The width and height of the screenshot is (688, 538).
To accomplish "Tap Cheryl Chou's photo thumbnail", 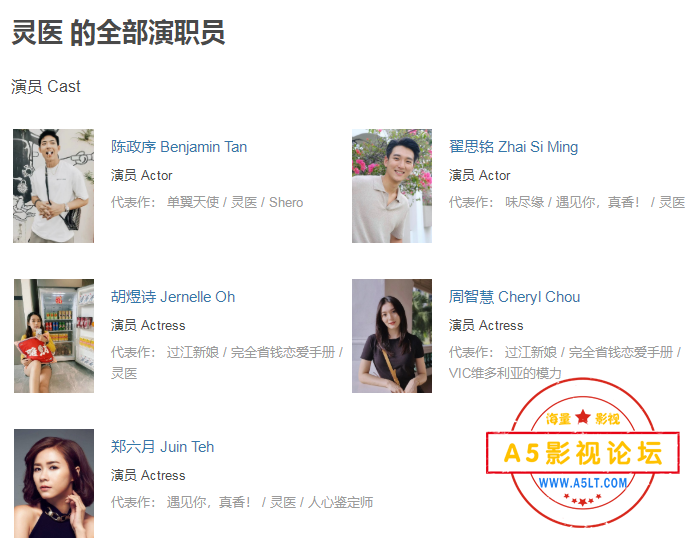I will [x=392, y=336].
